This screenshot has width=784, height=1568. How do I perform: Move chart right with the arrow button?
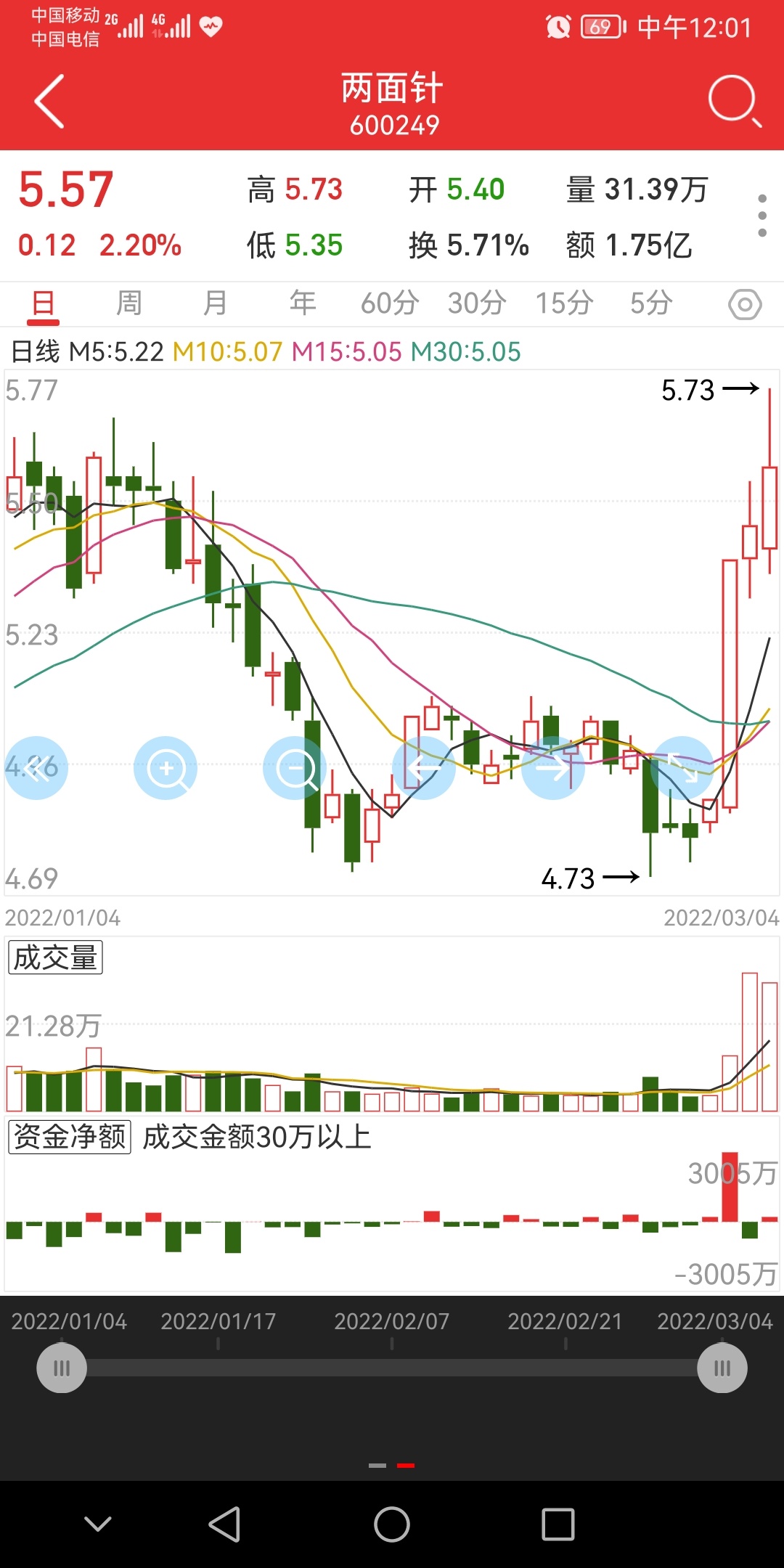pyautogui.click(x=553, y=768)
